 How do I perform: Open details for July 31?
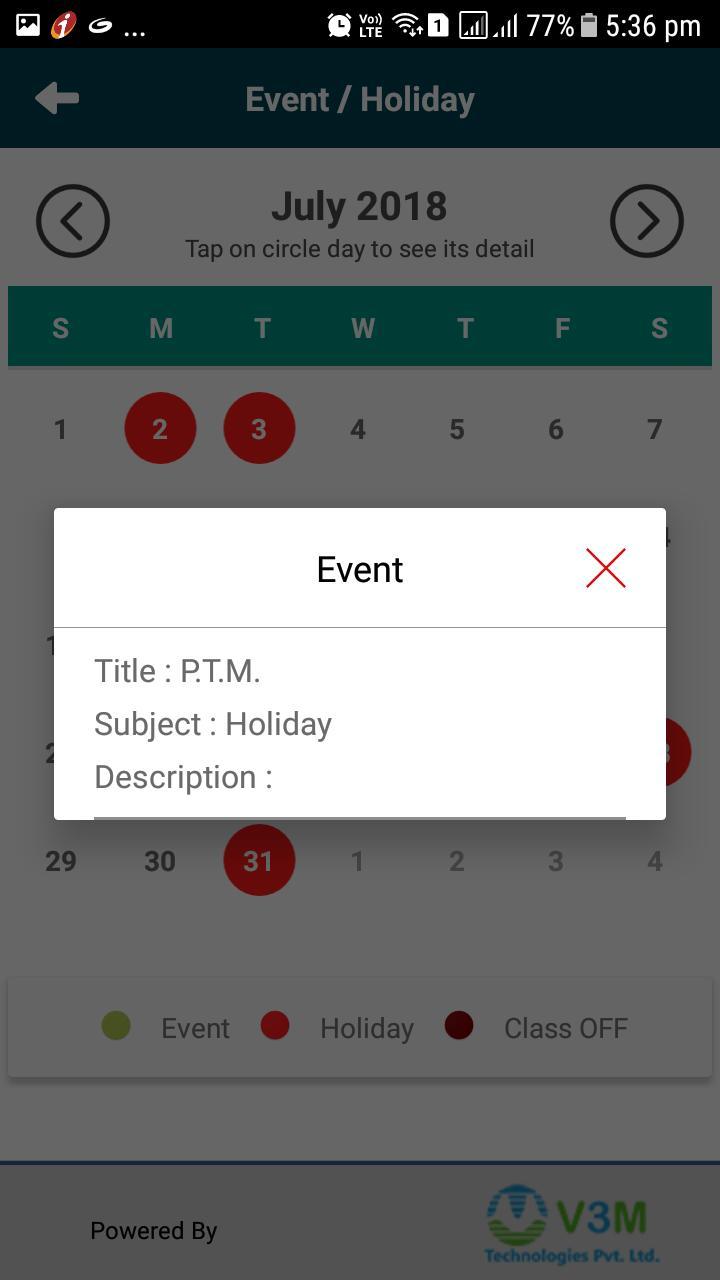(x=259, y=860)
